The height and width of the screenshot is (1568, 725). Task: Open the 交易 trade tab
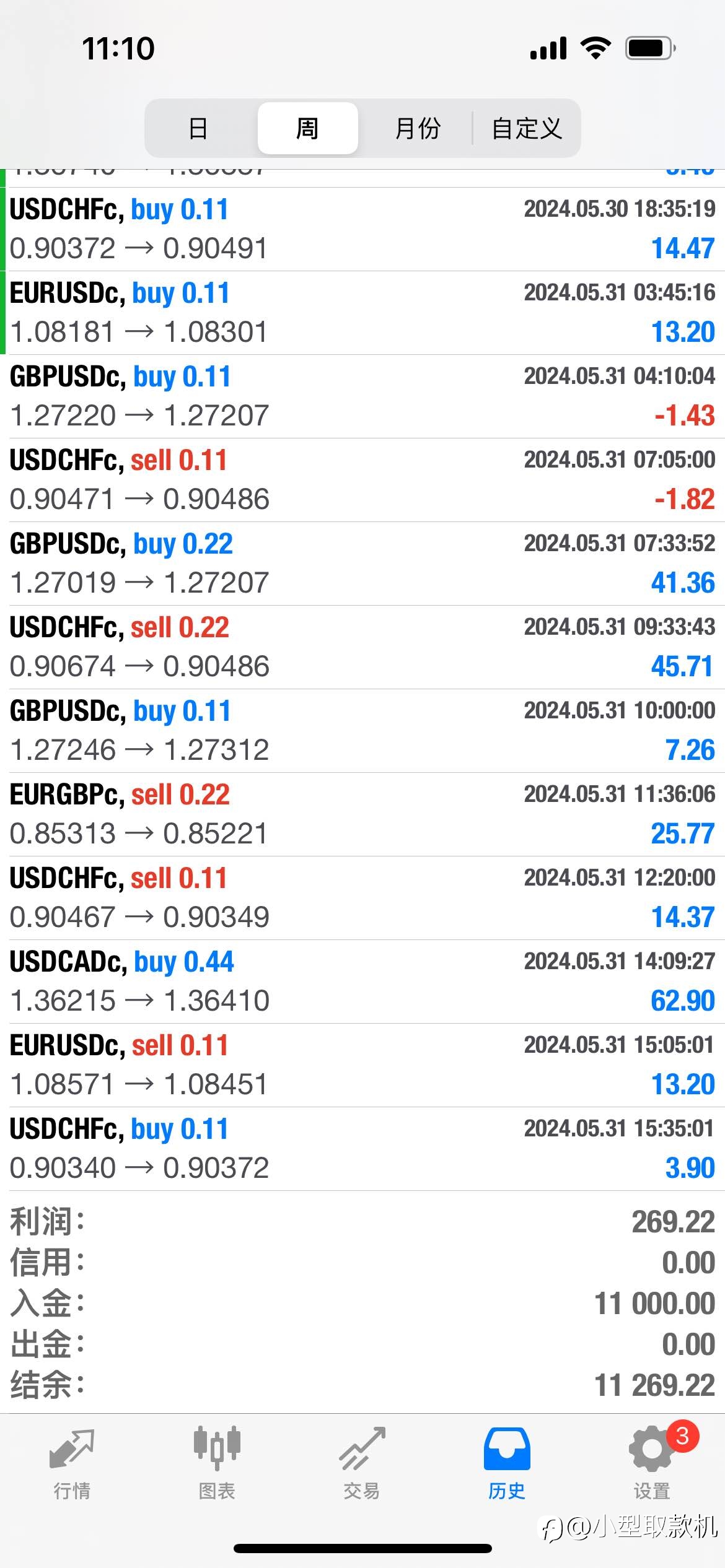[362, 1463]
